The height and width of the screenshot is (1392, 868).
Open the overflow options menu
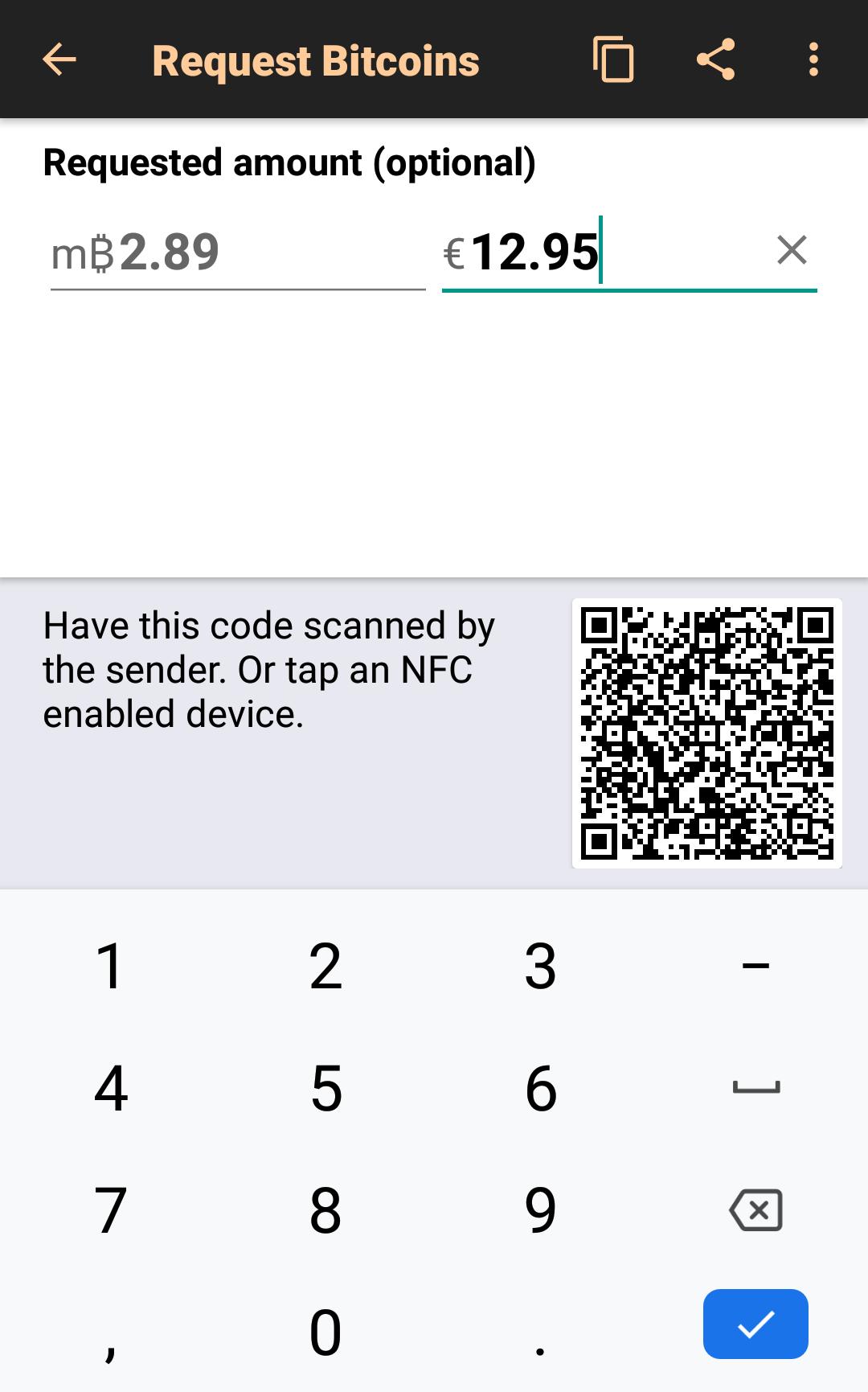814,60
